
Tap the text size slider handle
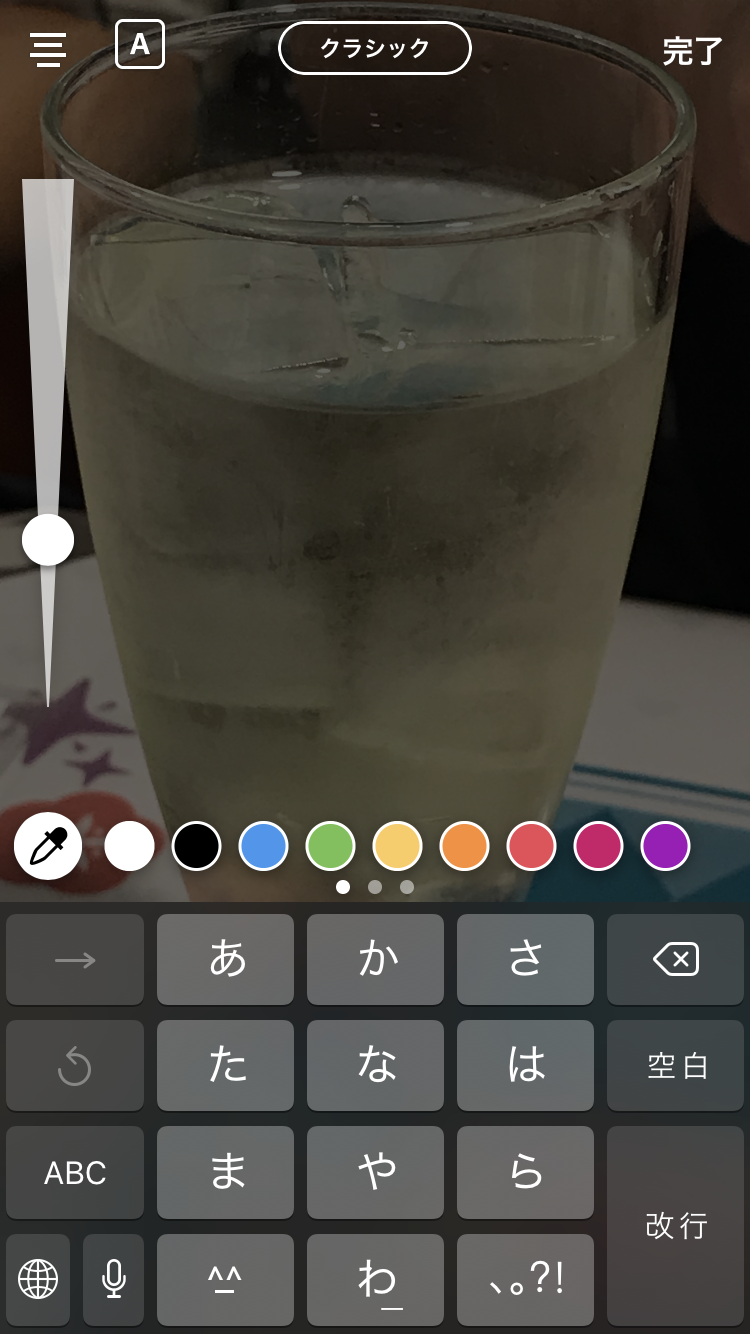pos(48,540)
